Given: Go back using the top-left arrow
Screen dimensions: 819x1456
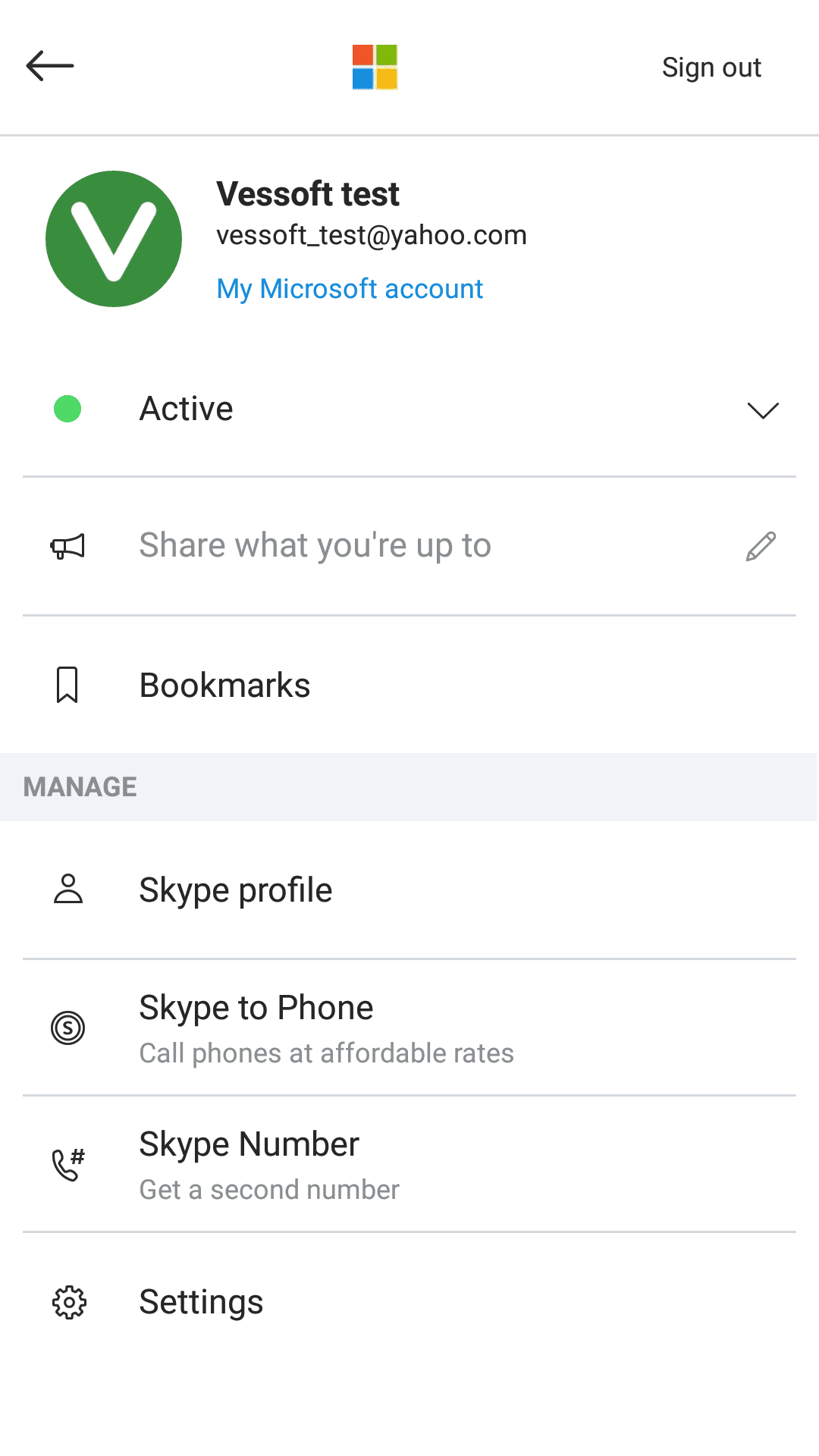Looking at the screenshot, I should tap(50, 66).
